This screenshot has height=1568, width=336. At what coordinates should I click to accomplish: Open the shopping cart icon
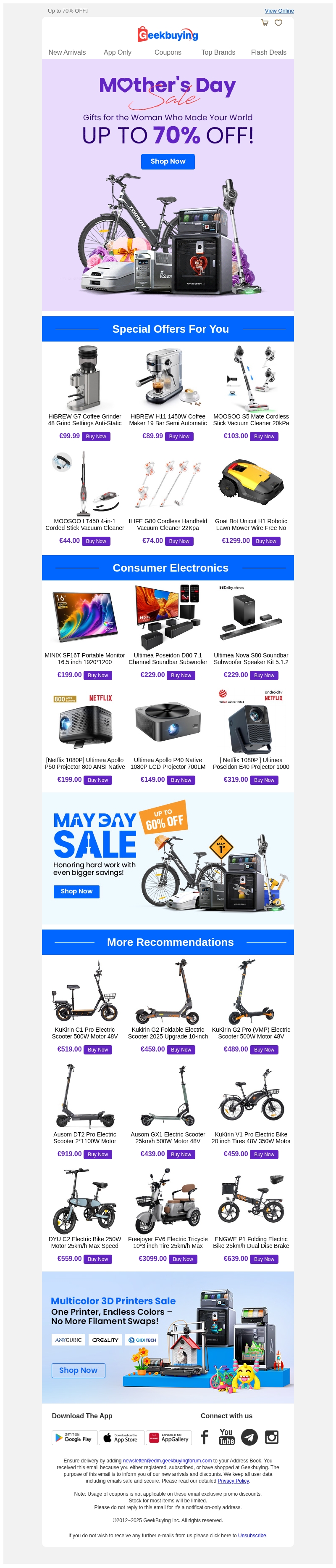pos(264,23)
